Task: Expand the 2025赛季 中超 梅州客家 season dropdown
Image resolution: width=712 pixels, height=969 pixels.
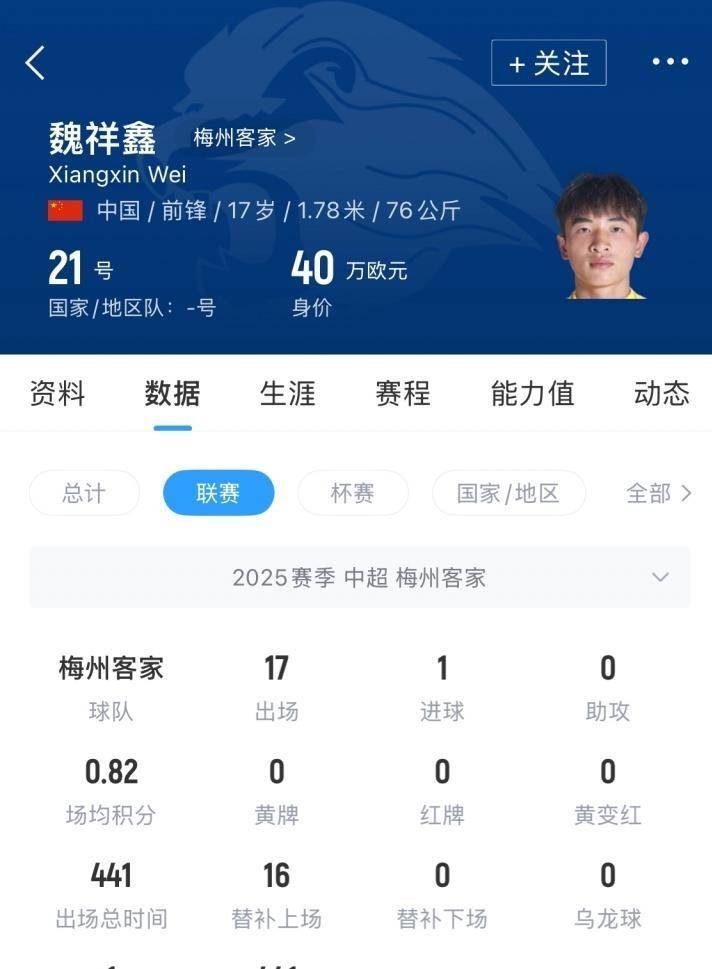Action: 359,577
